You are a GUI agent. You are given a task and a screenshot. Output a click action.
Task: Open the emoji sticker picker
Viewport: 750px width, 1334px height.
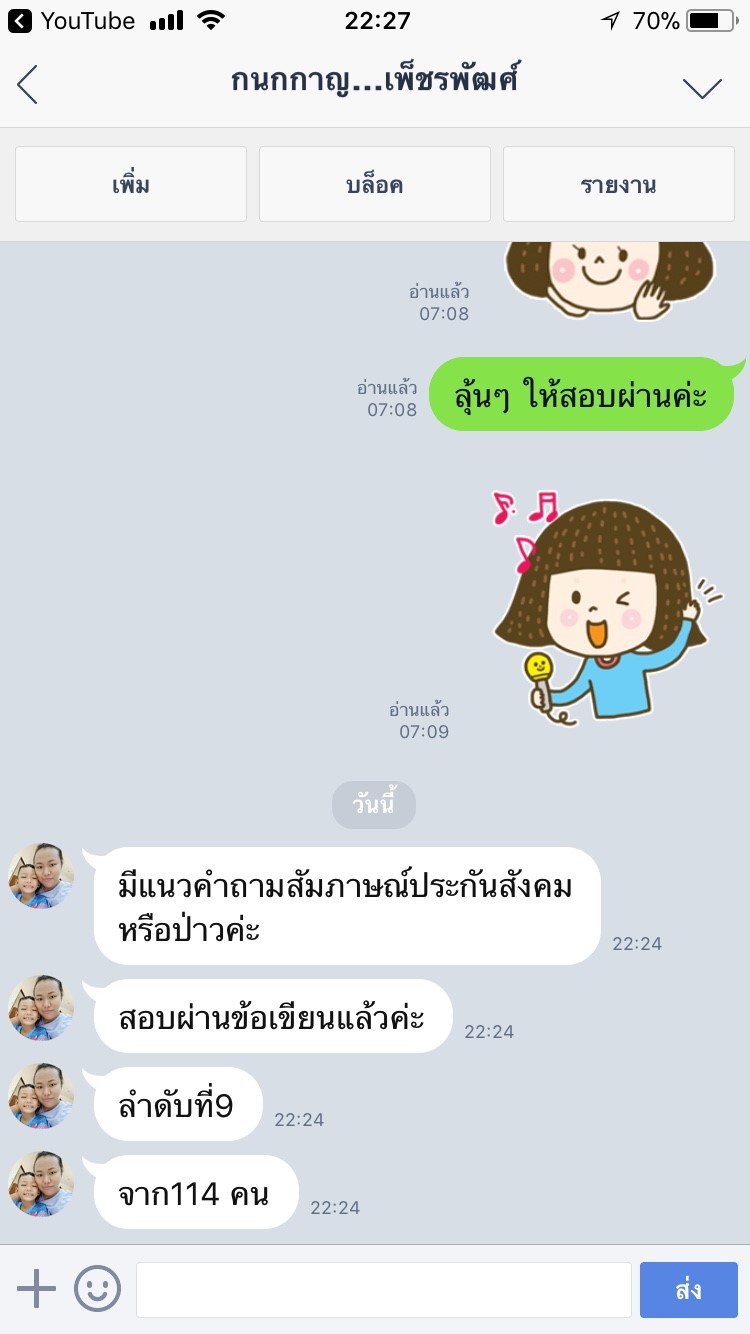click(x=97, y=1289)
